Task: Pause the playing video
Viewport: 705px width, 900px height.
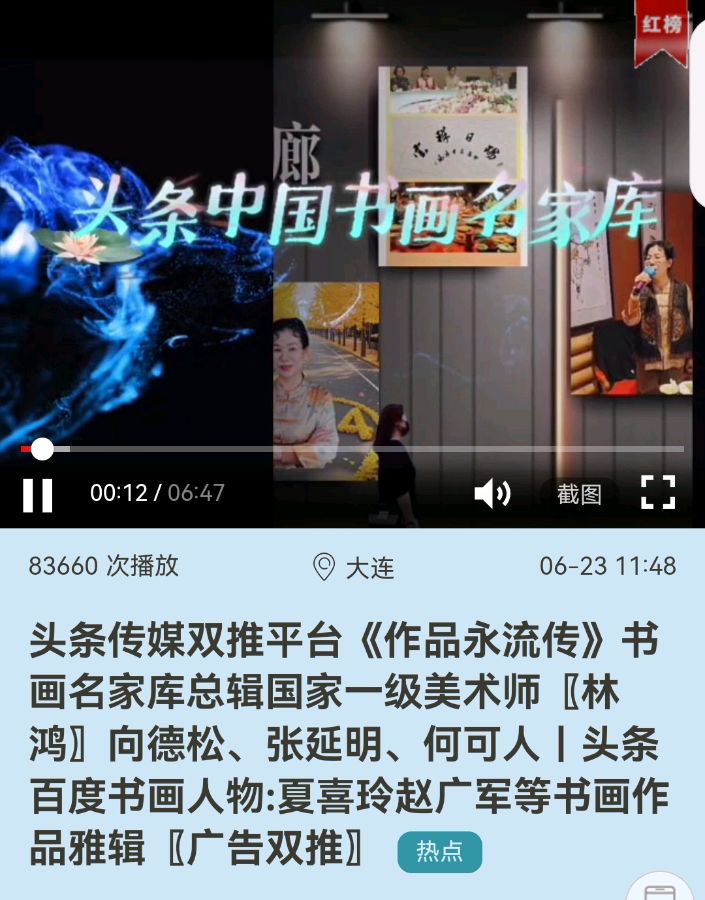Action: tap(38, 495)
